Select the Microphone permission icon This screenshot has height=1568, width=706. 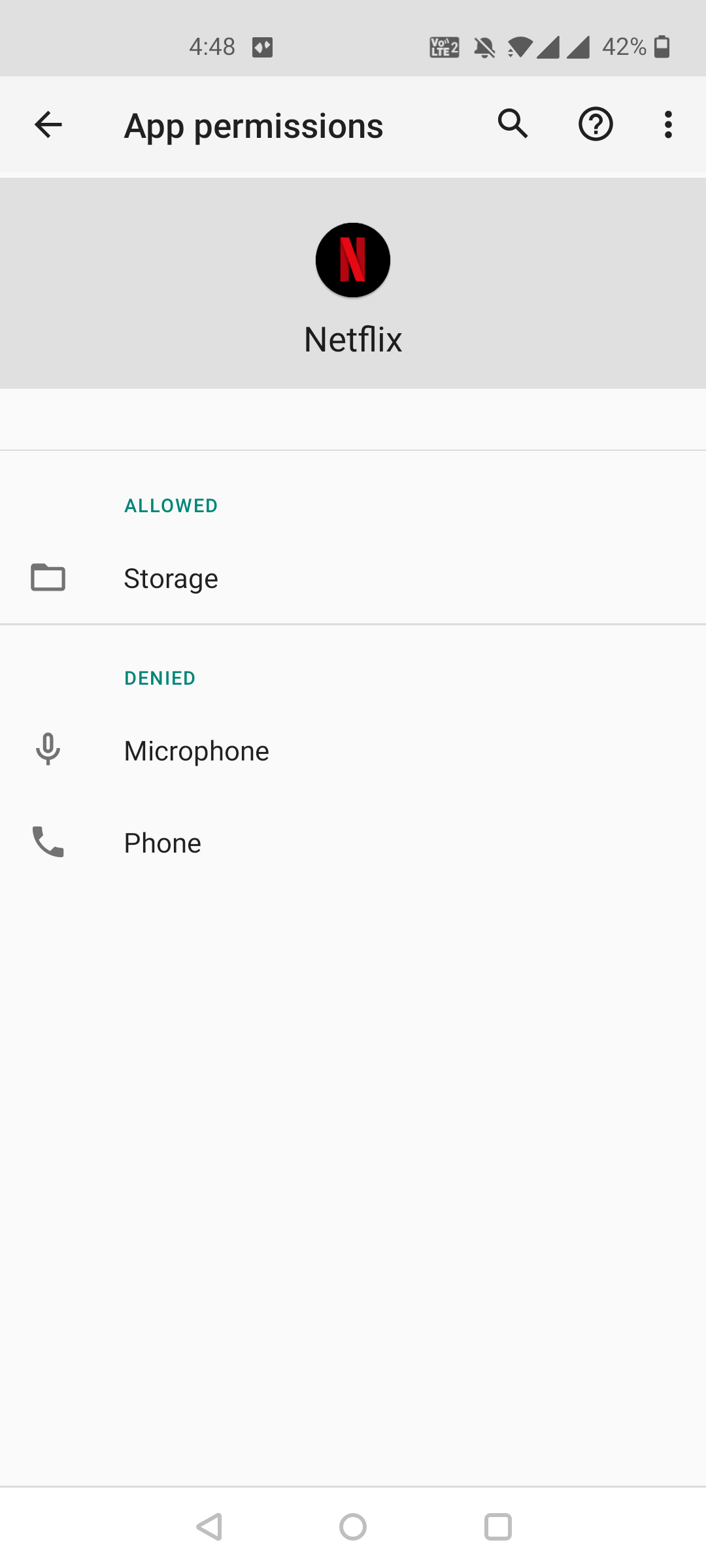[48, 750]
